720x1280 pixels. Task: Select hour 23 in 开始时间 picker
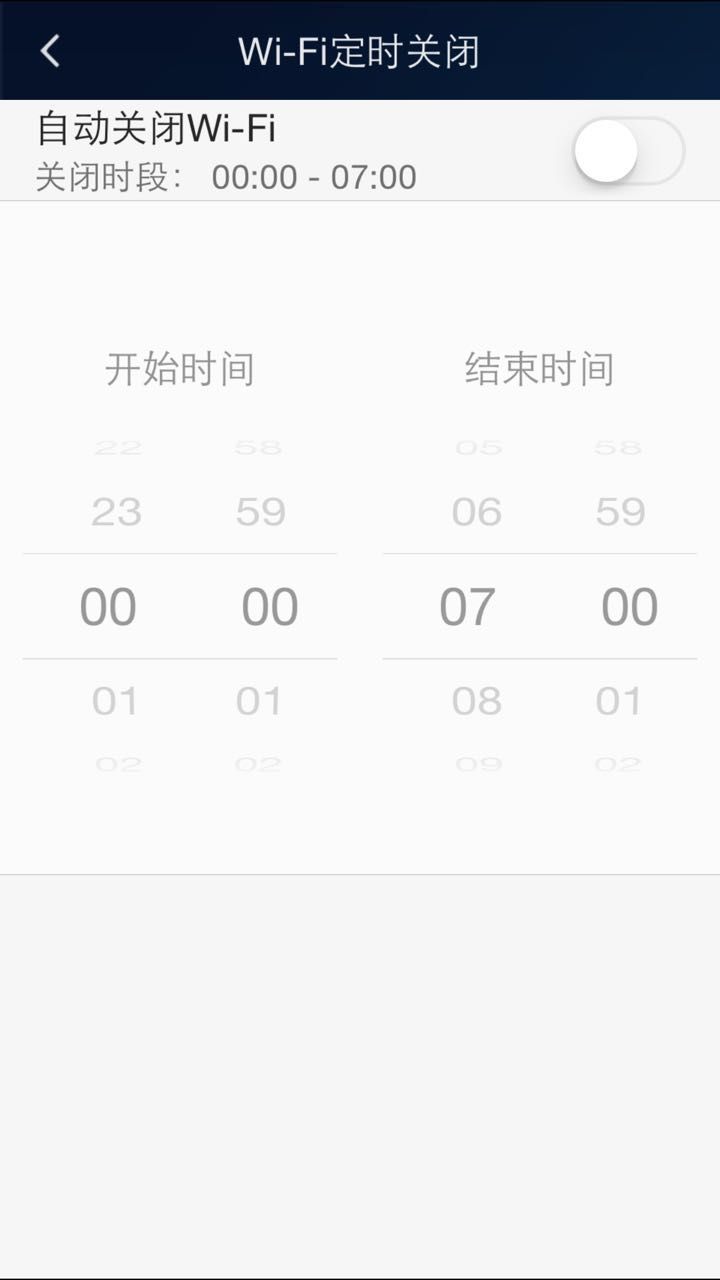117,513
